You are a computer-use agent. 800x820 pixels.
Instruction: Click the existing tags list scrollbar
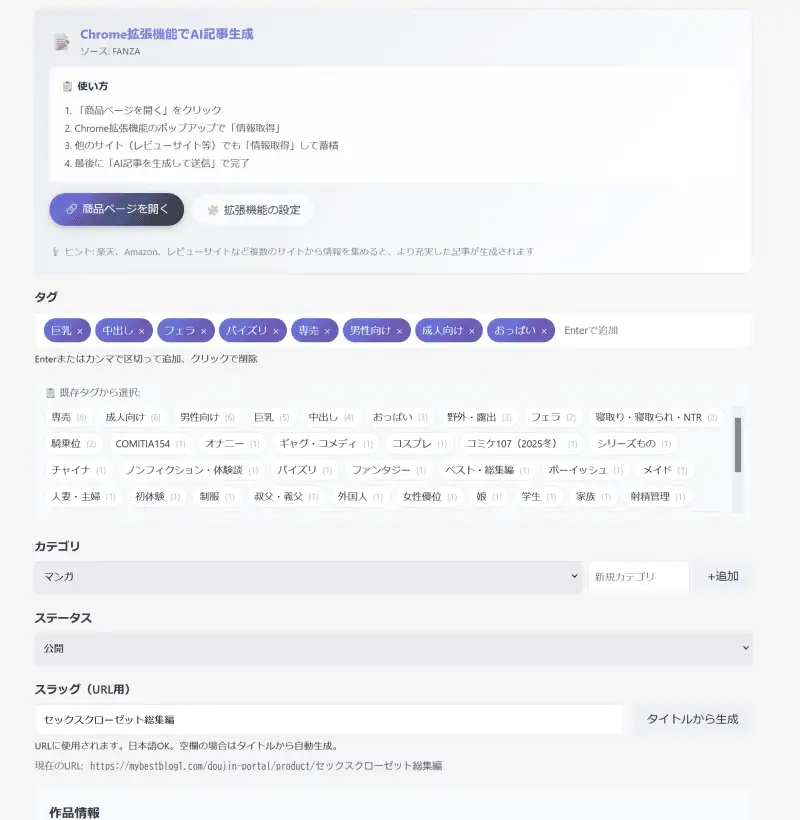[737, 445]
